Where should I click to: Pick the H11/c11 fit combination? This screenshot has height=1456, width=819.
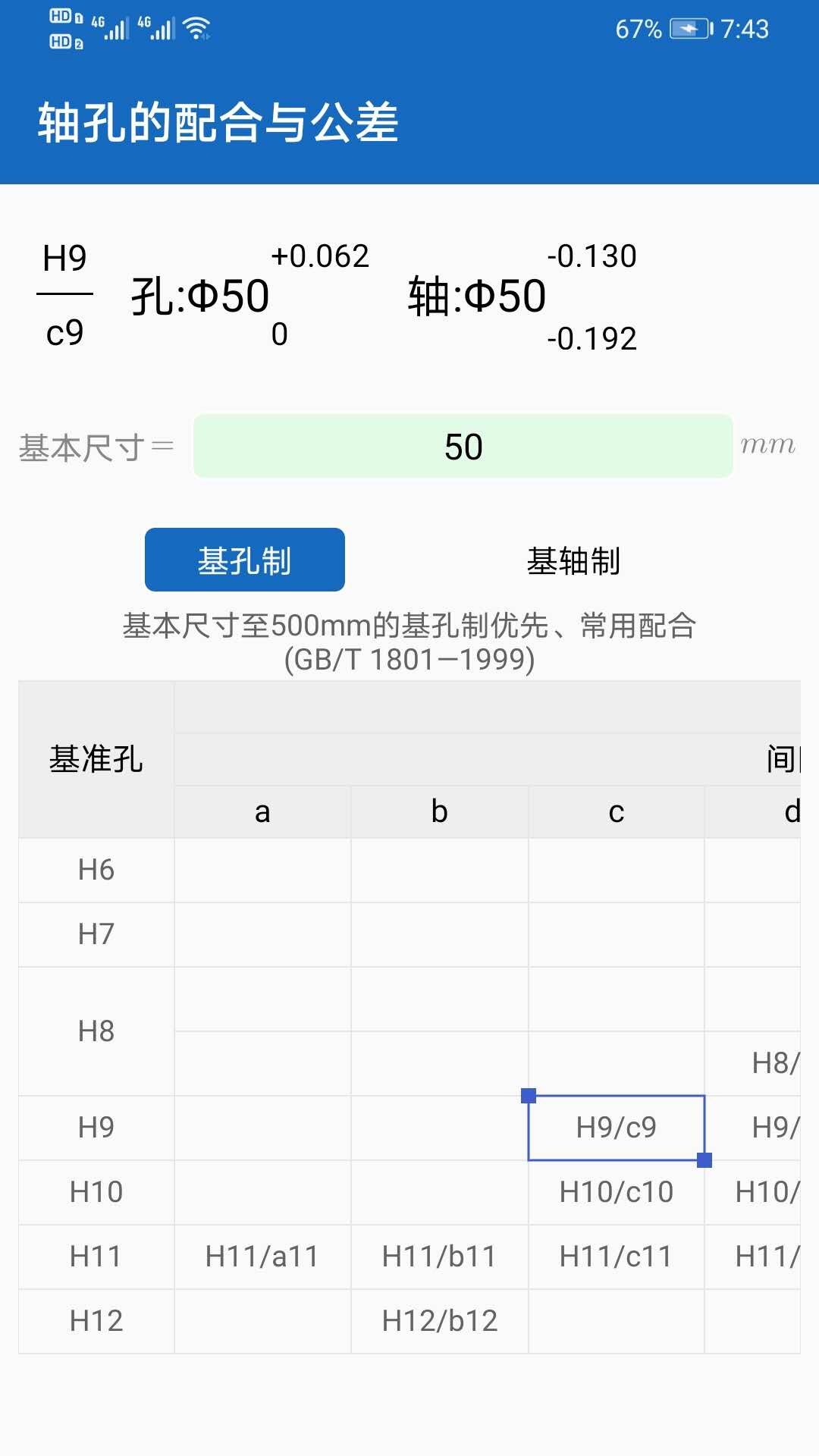click(616, 1257)
